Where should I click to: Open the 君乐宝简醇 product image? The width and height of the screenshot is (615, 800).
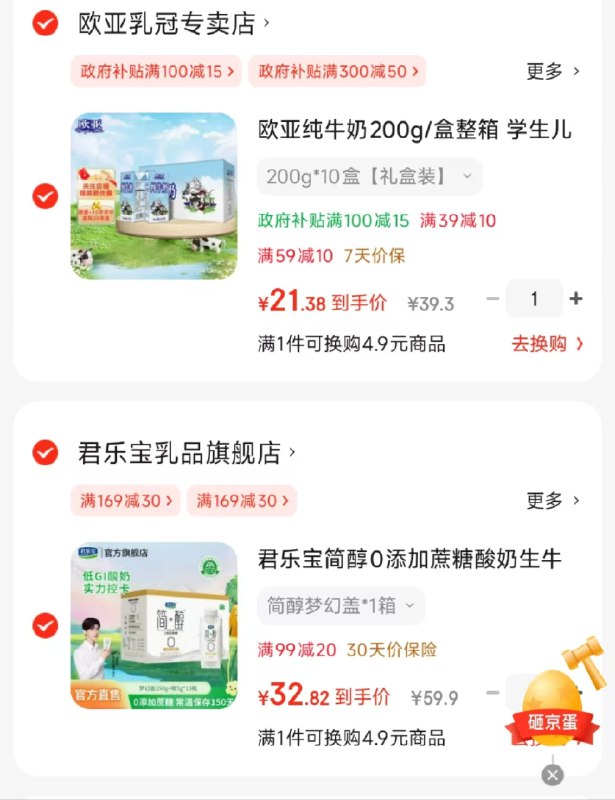point(154,626)
